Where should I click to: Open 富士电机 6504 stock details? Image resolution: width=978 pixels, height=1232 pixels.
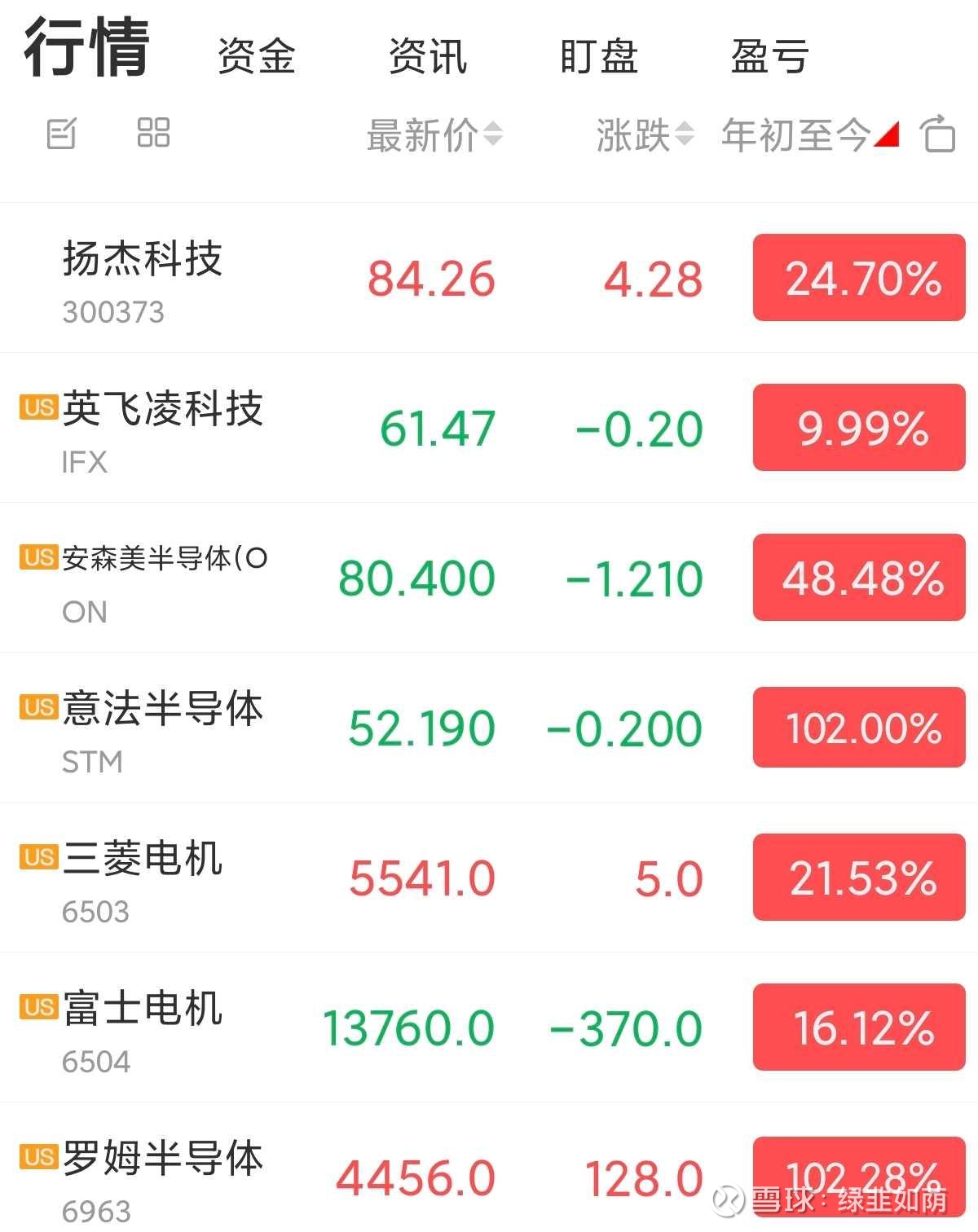point(489,1027)
